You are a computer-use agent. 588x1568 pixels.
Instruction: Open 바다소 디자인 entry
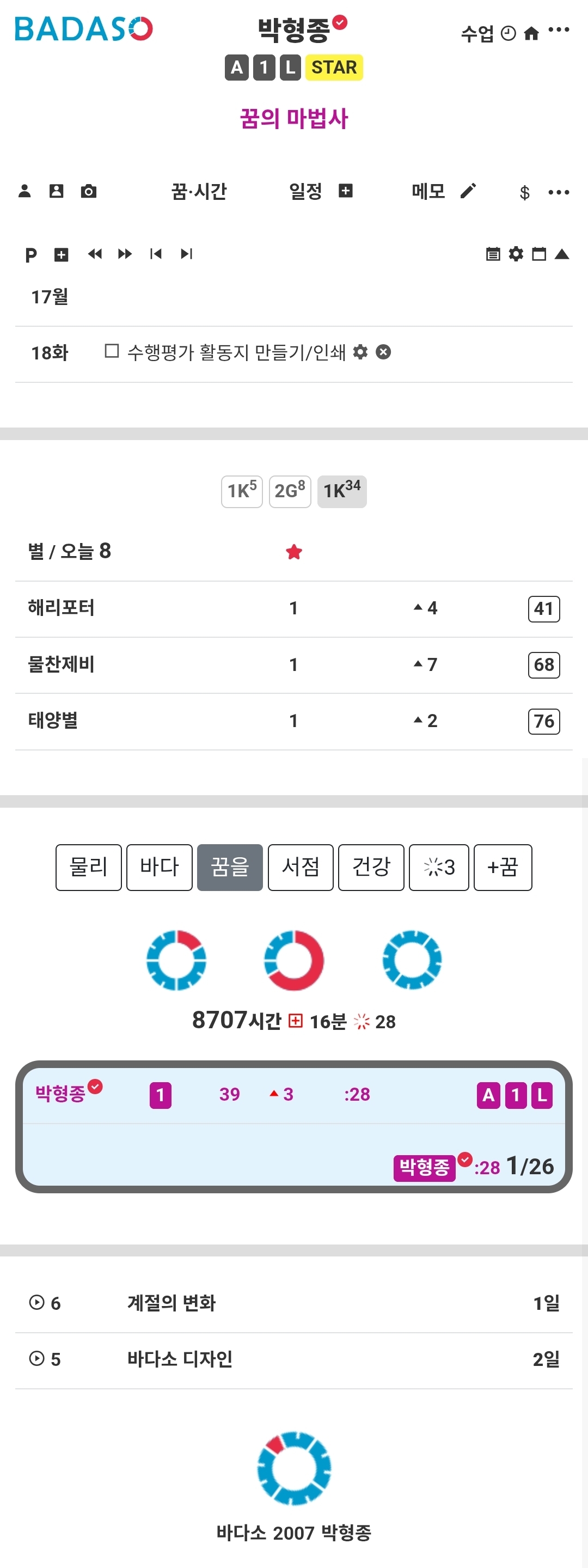(x=180, y=1359)
